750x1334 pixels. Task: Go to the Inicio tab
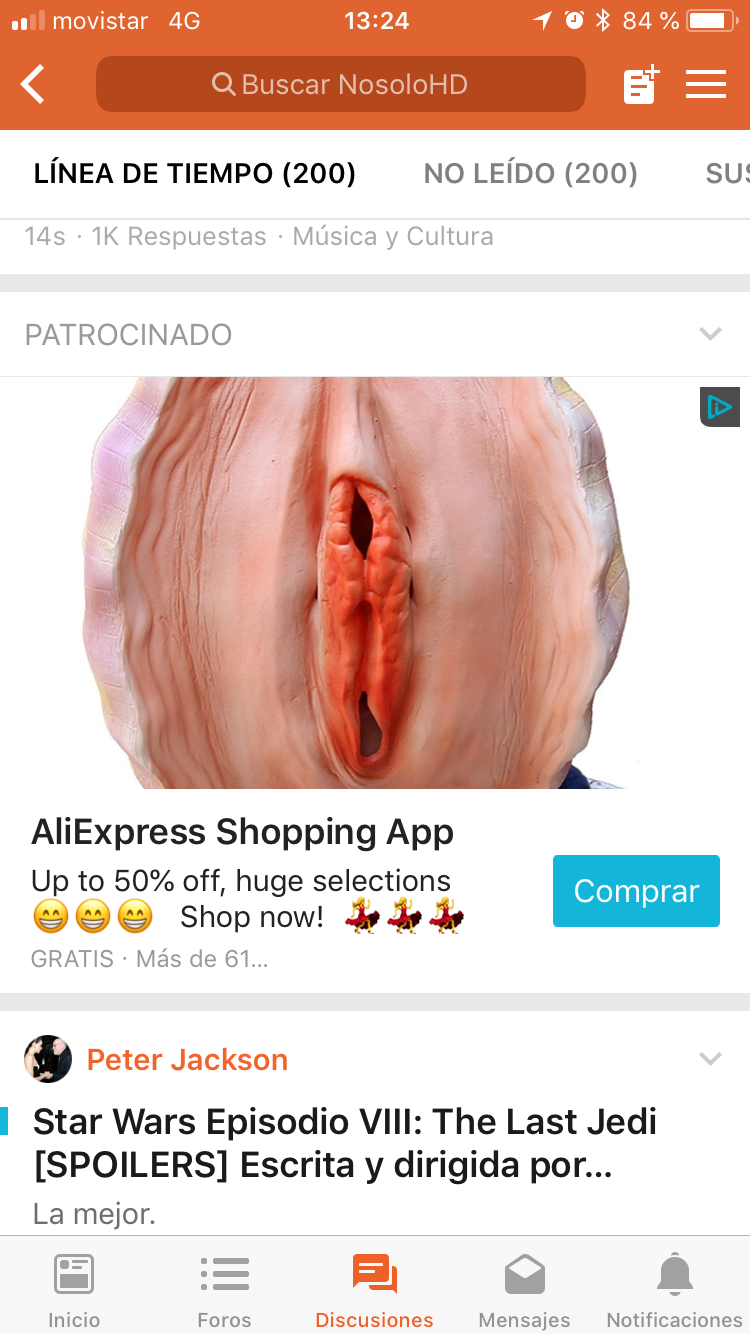click(74, 1290)
